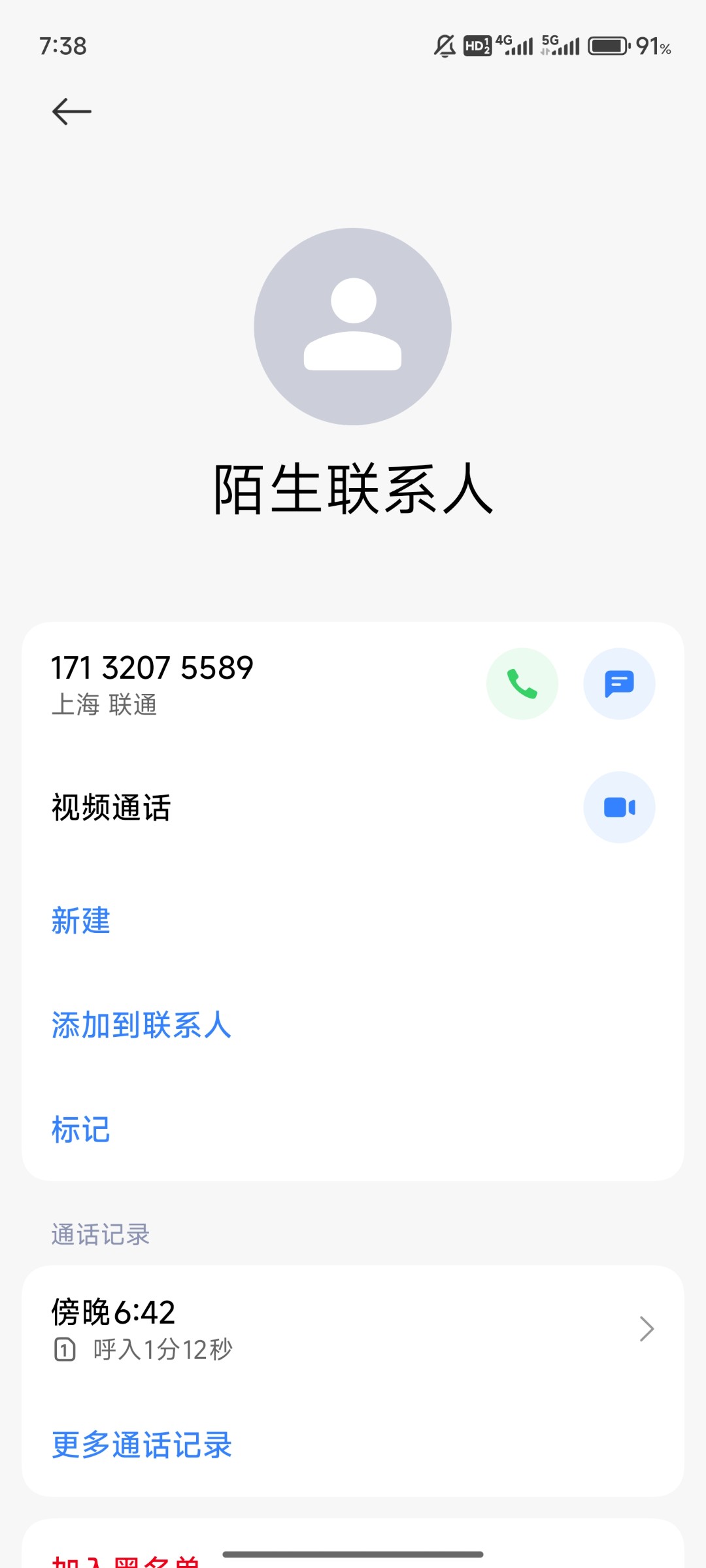Tap 新建 to create a new contact

point(81,921)
